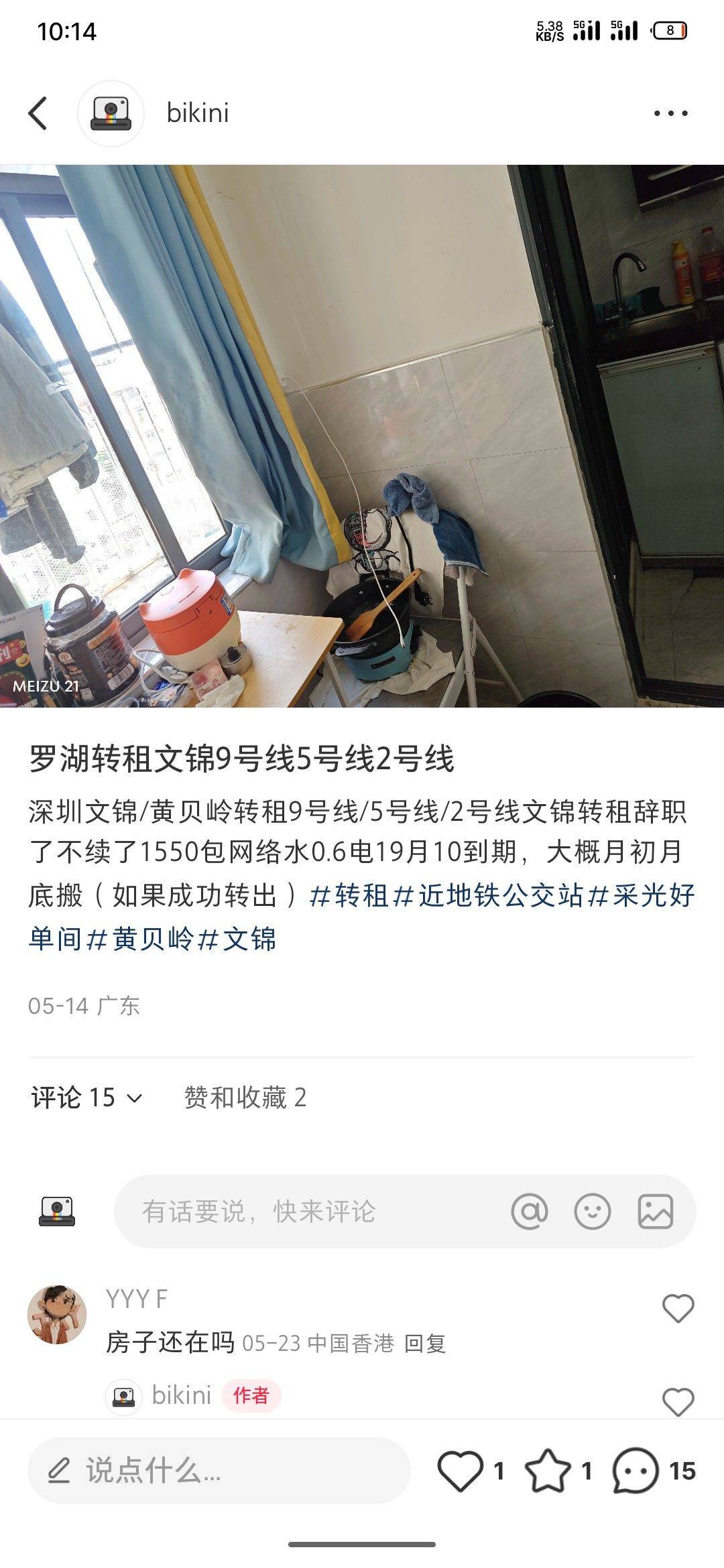Viewport: 724px width, 1568px height.
Task: Reply to YYY F's comment via 回复
Action: 425,1344
